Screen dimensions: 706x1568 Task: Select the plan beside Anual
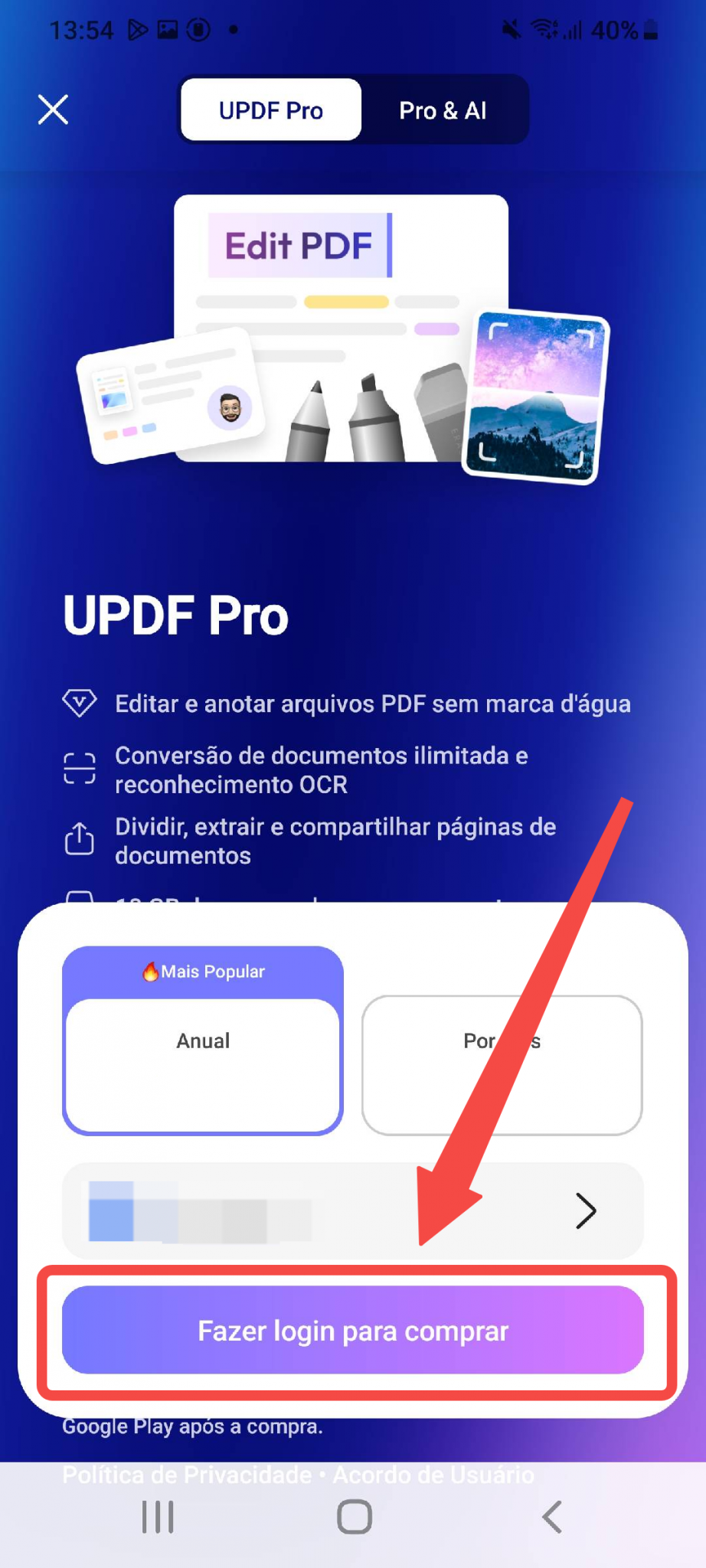click(502, 1065)
